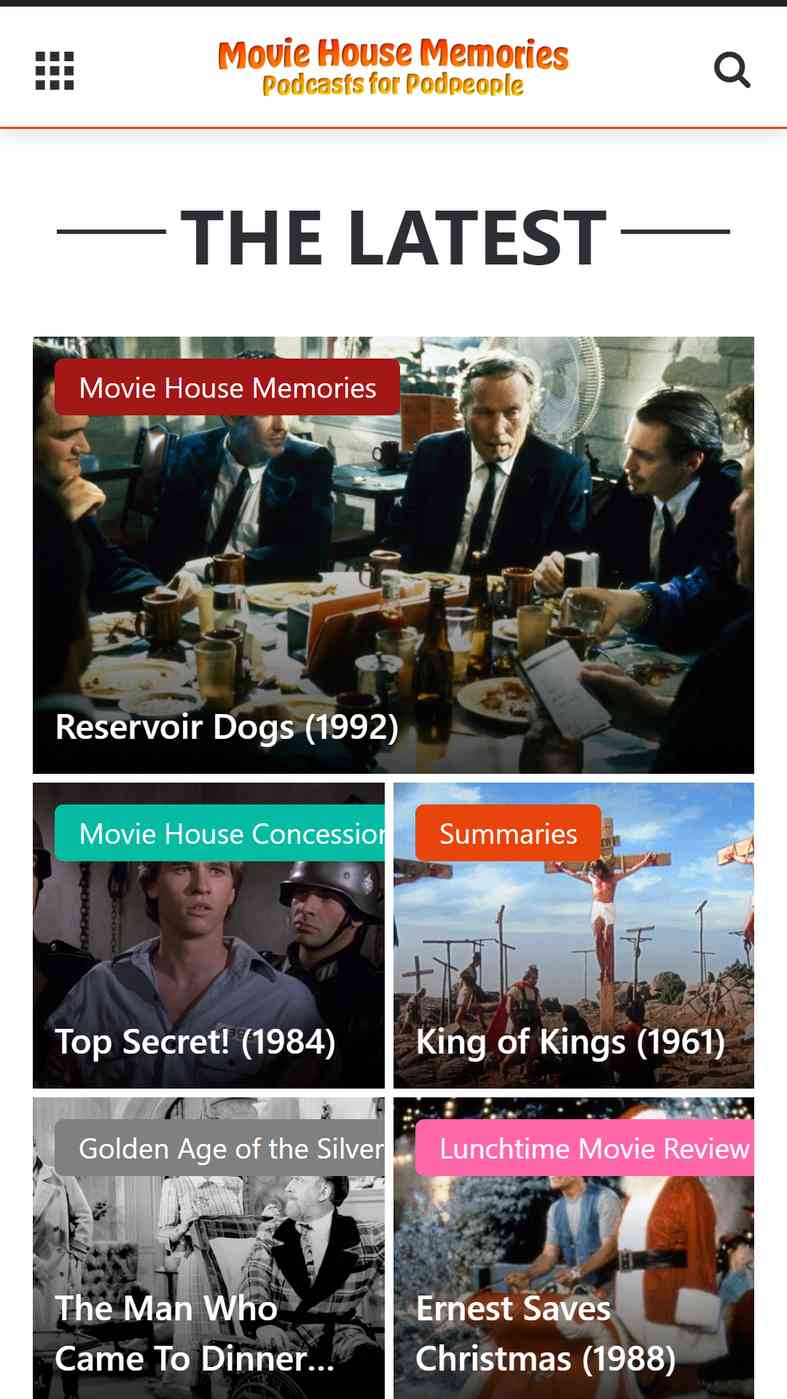Tap the Golden Age of the Silver tag
The width and height of the screenshot is (787, 1399).
(x=220, y=1148)
